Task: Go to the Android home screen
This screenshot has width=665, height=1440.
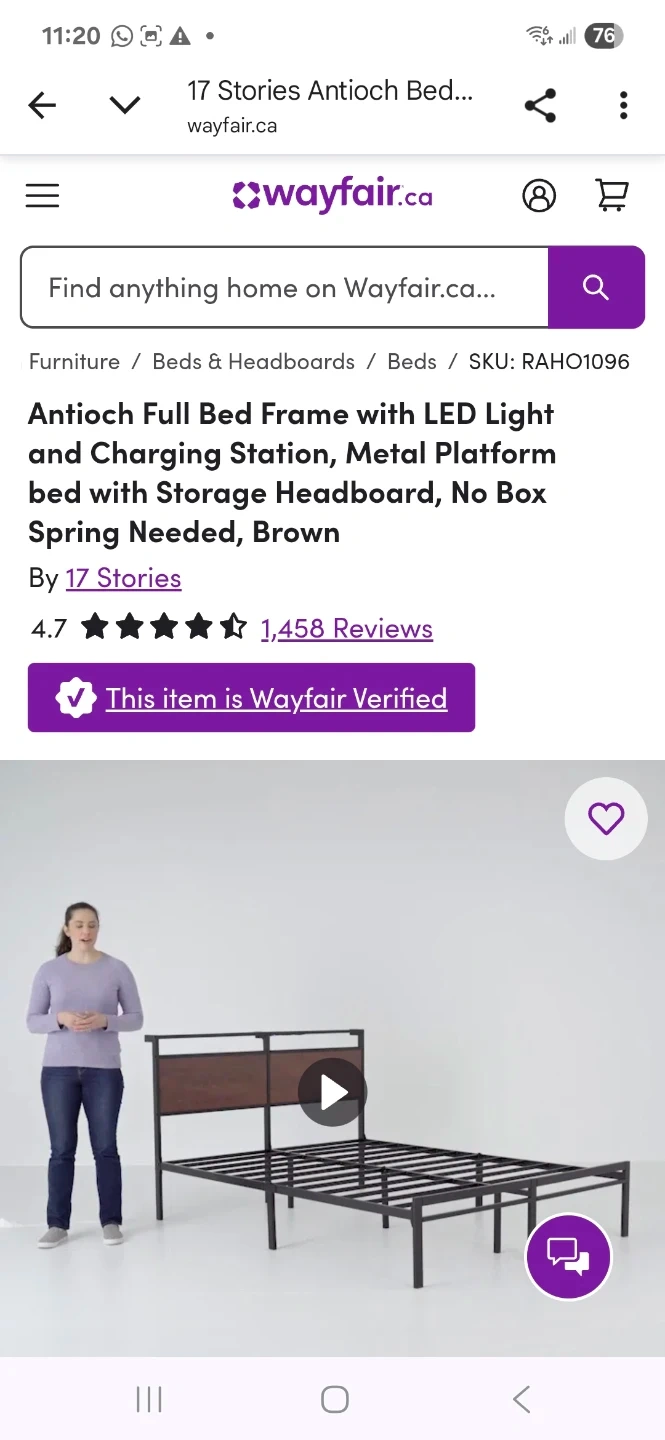Action: coord(334,1400)
